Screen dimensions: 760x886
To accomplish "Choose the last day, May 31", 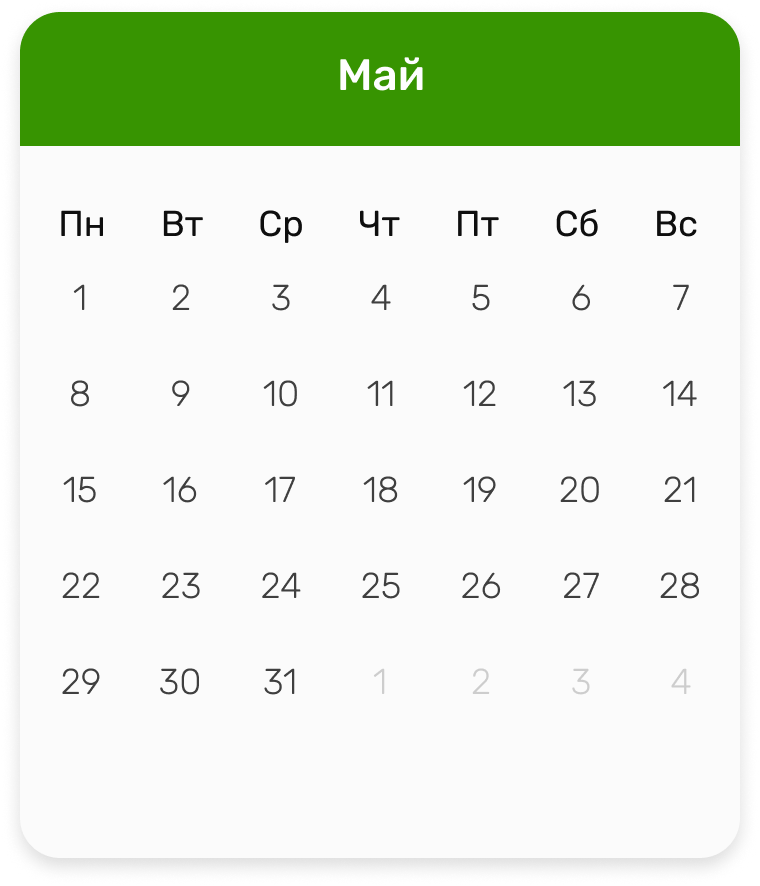I will click(280, 682).
